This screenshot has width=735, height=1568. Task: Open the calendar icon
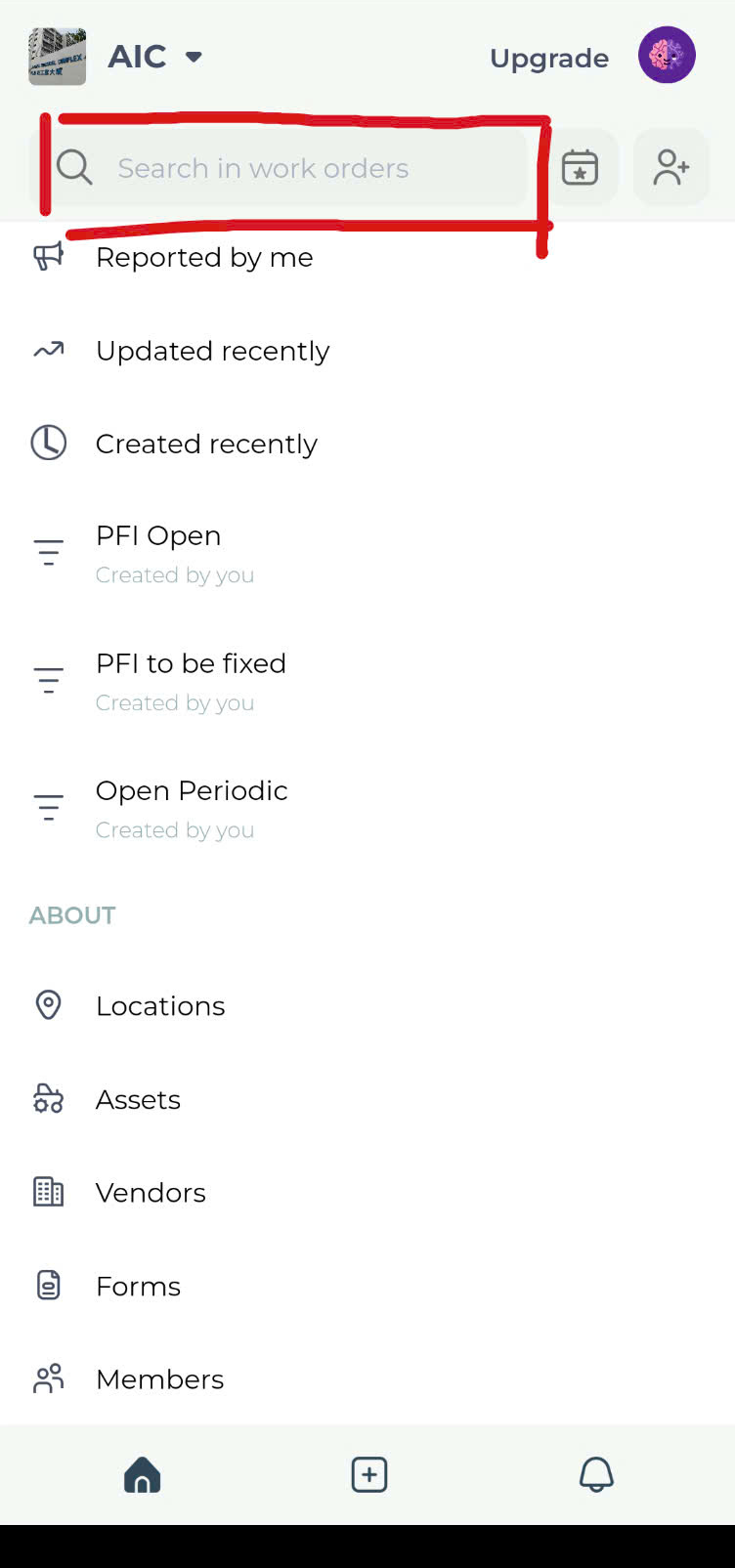pos(580,168)
